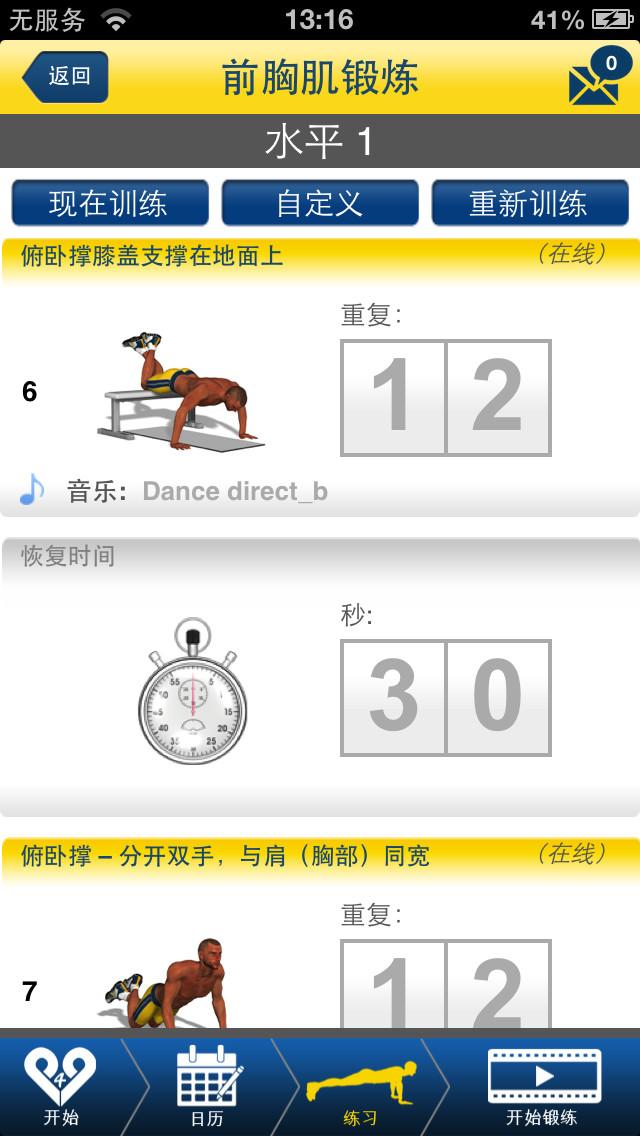The width and height of the screenshot is (640, 1136).
Task: Tap the 30 seconds recovery time counter
Action: tap(446, 697)
